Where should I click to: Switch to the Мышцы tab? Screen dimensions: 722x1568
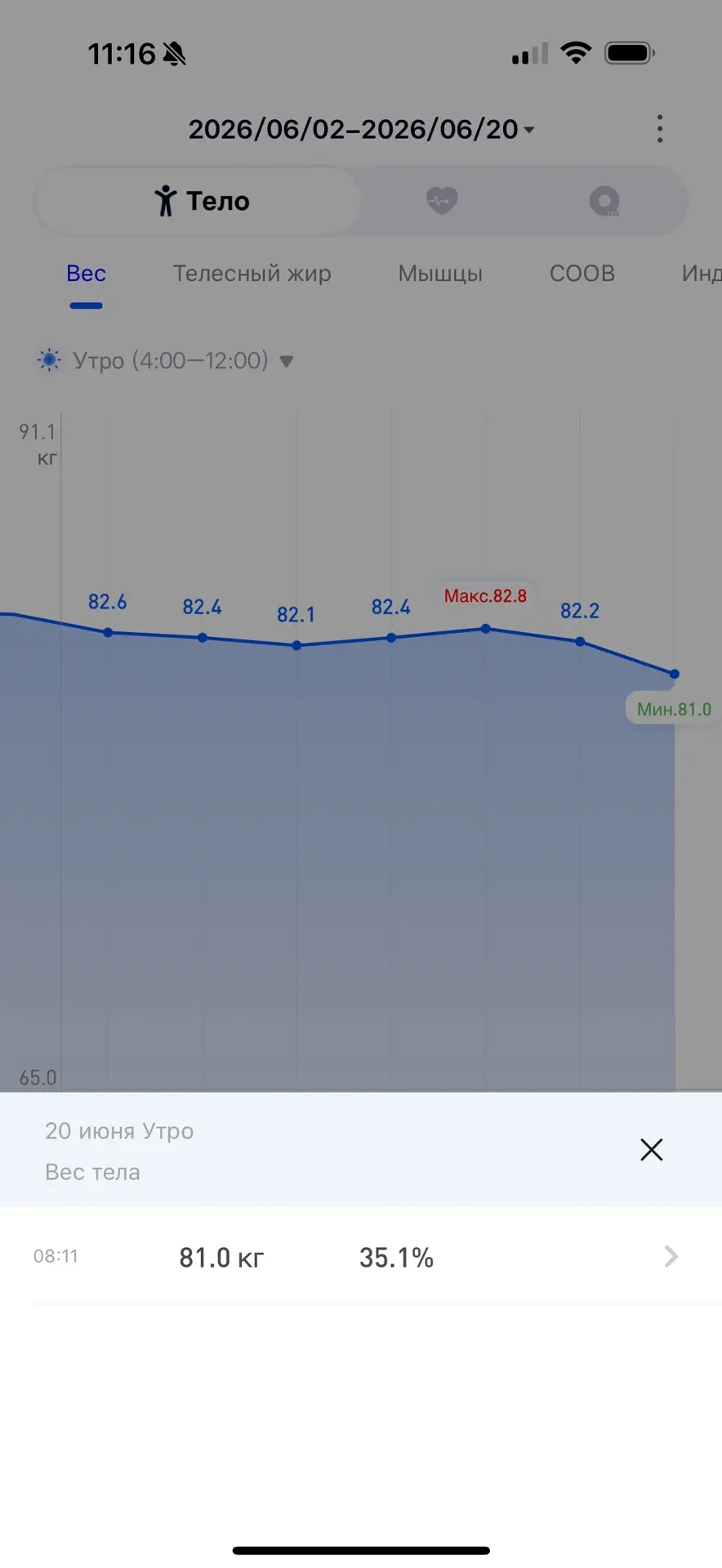[x=440, y=274]
